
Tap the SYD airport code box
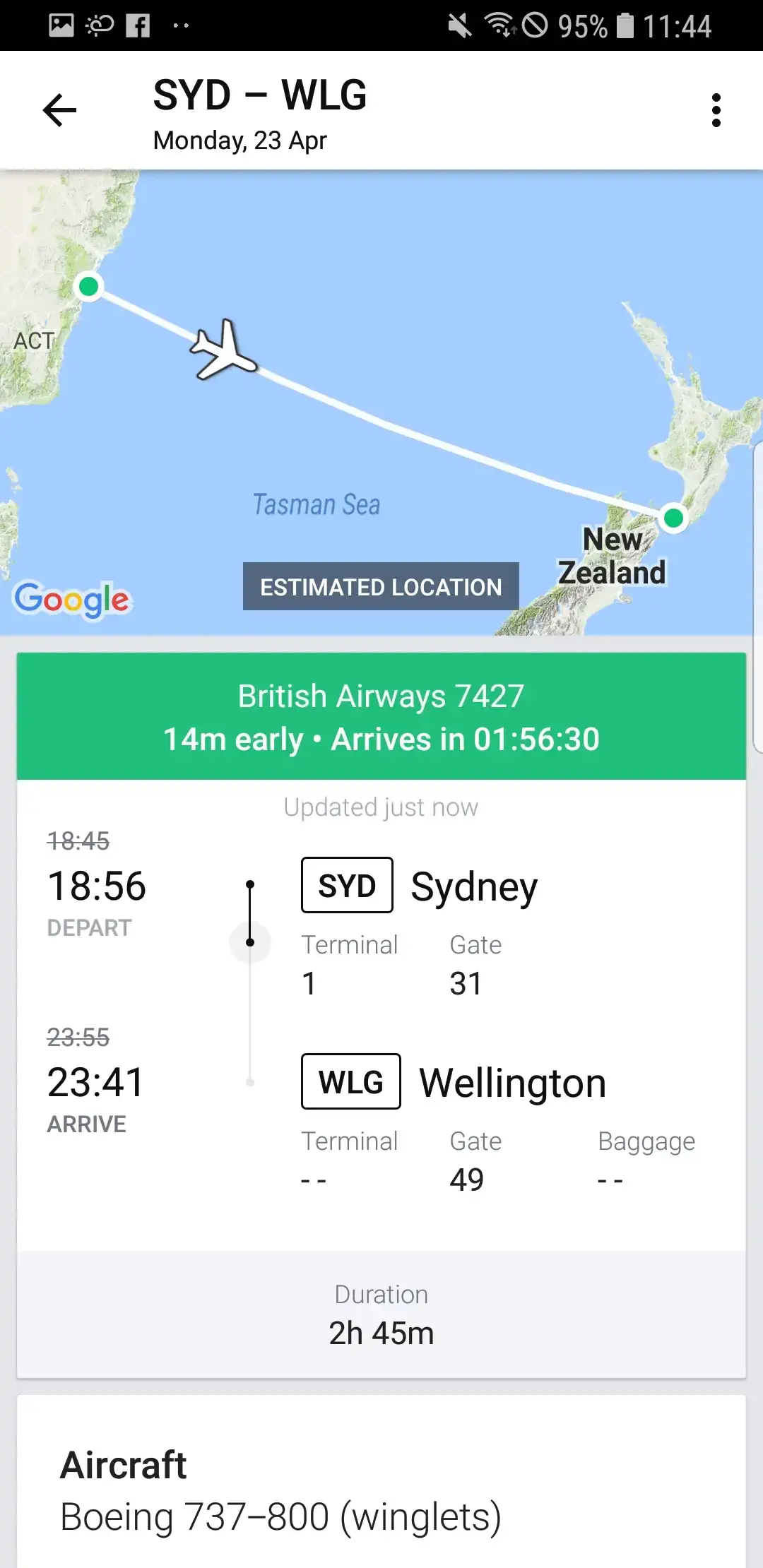347,885
